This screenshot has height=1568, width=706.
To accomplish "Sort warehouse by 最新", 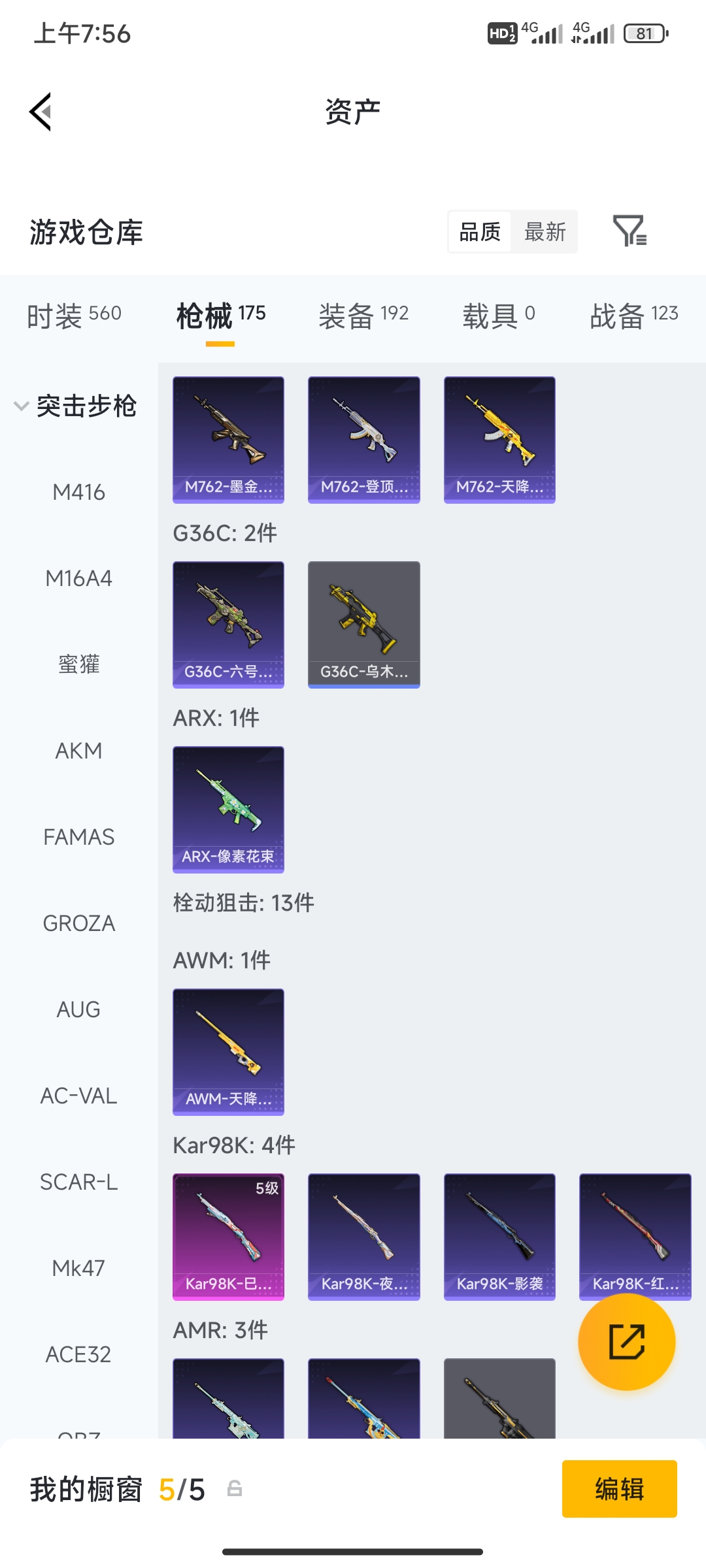I will 545,232.
